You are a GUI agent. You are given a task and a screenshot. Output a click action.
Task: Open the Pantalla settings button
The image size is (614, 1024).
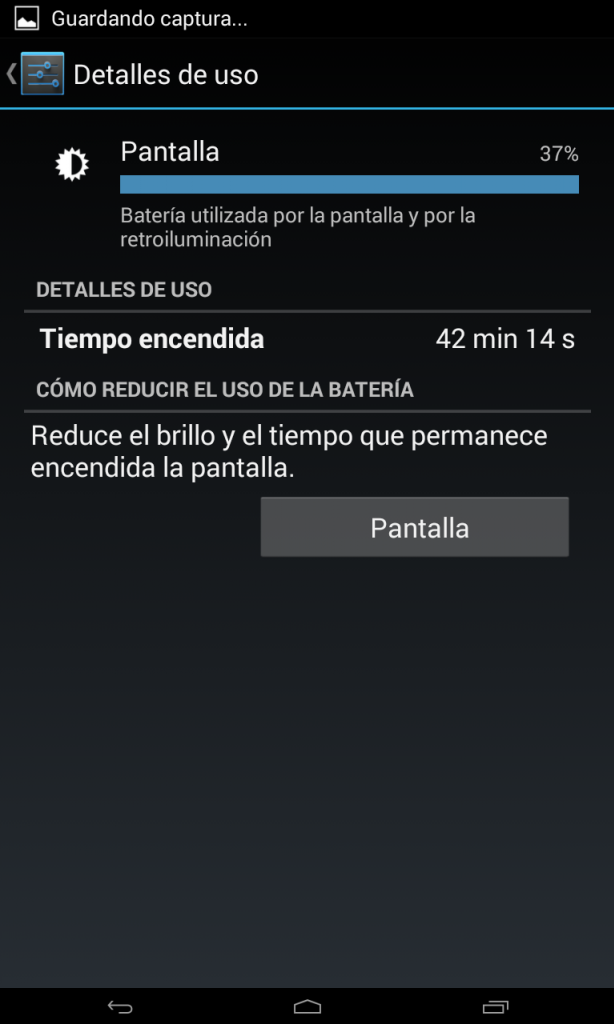414,527
